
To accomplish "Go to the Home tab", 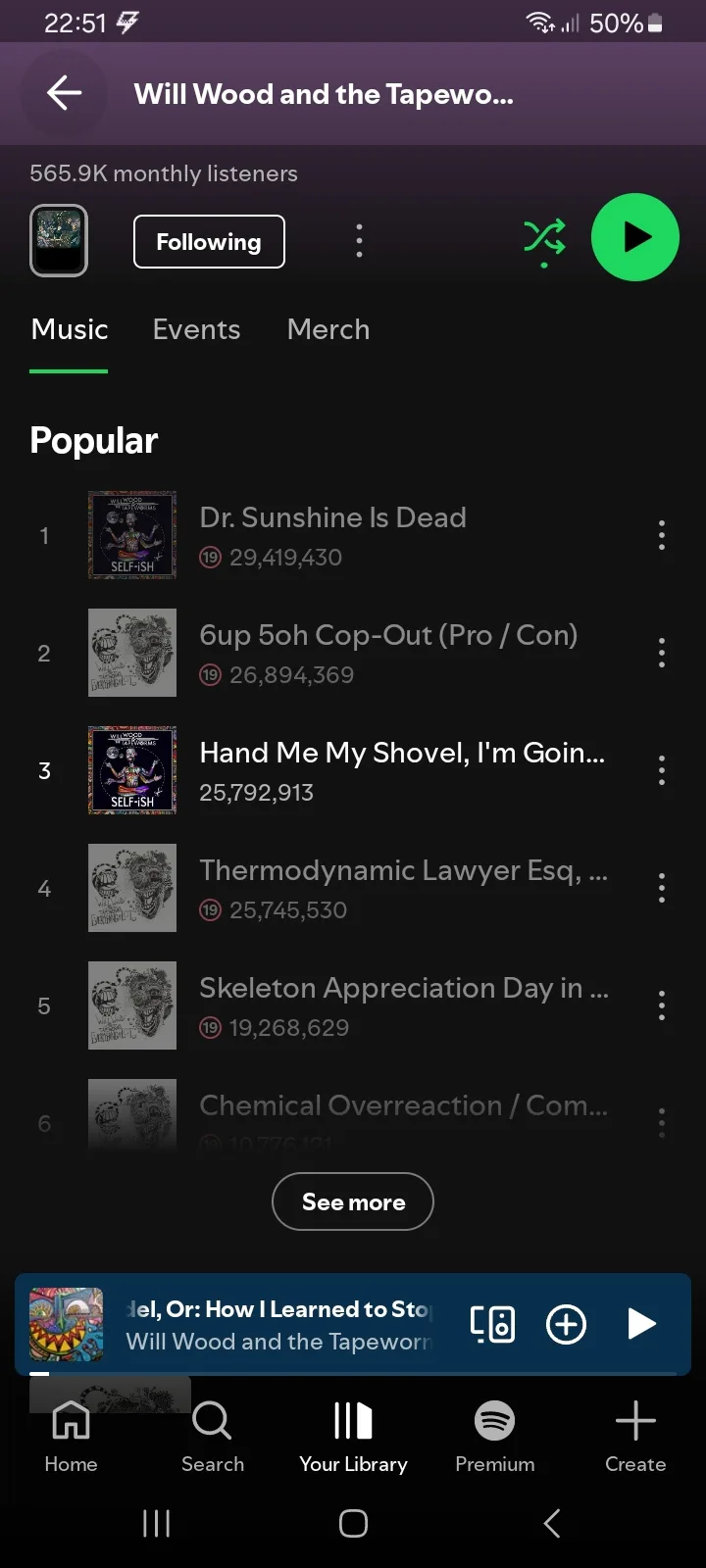I will (x=71, y=1438).
